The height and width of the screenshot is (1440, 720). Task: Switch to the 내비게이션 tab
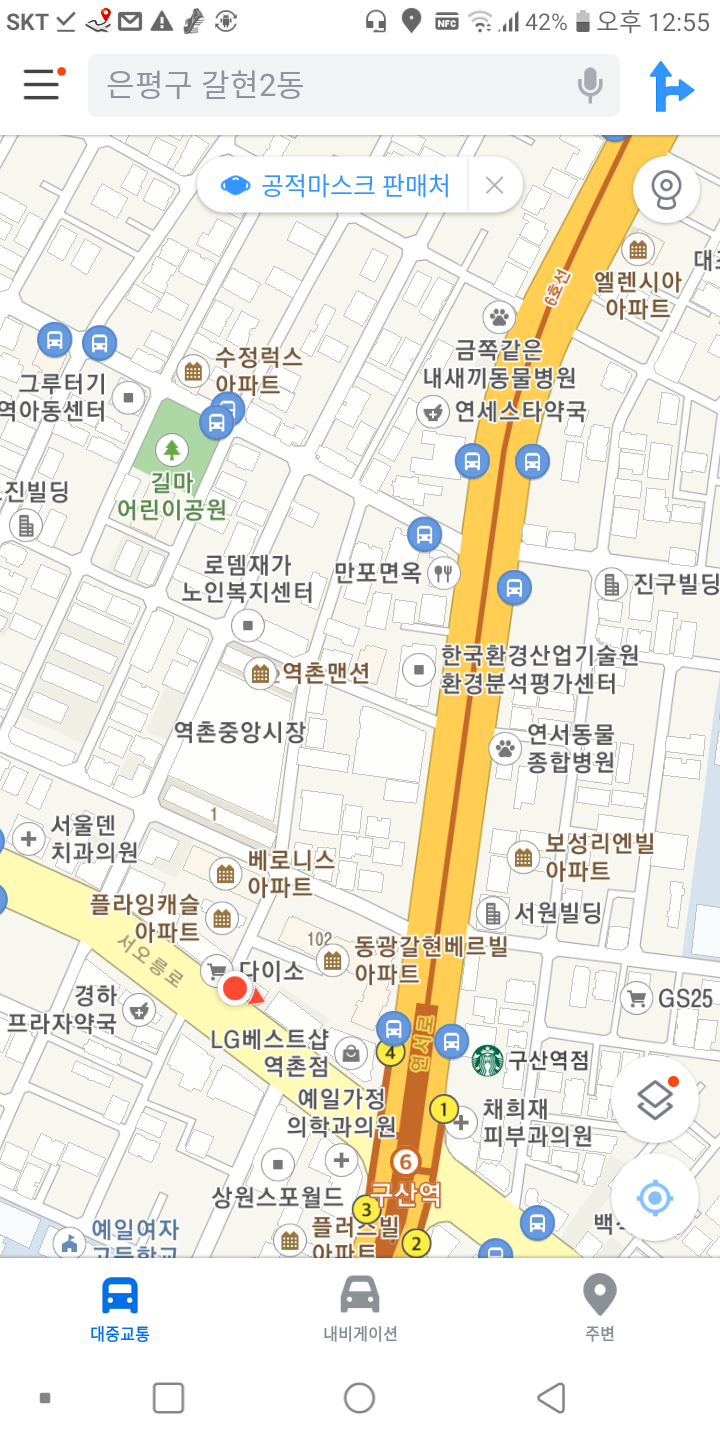pyautogui.click(x=360, y=1308)
